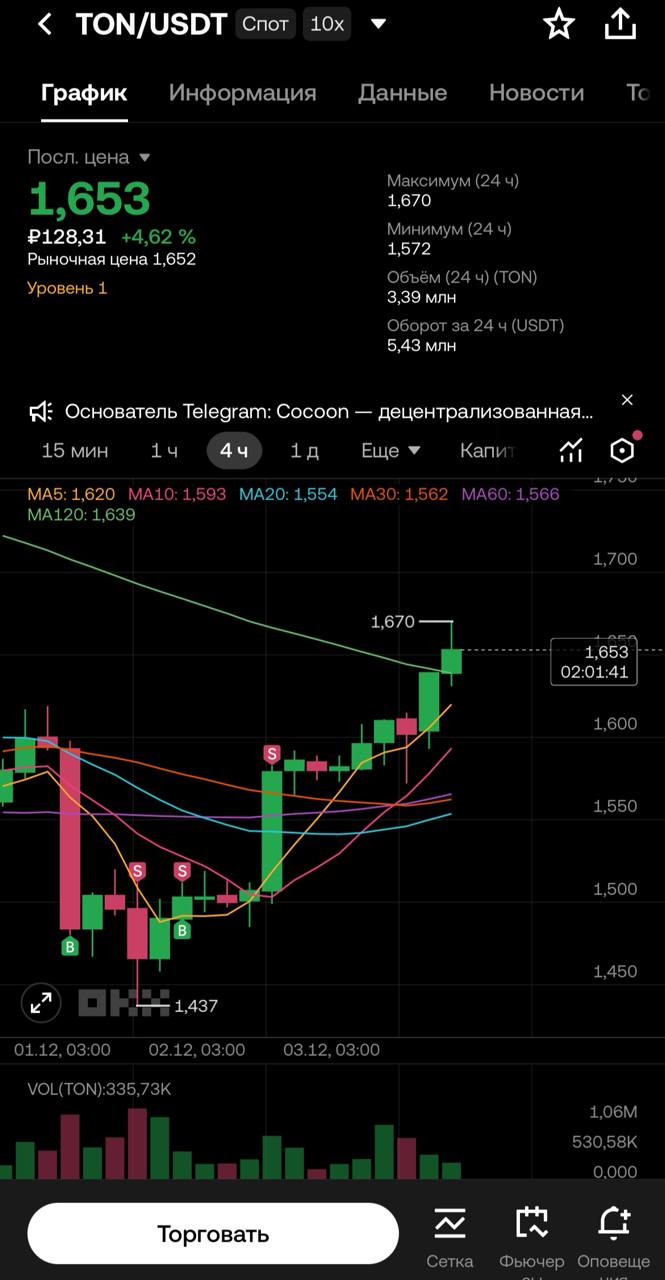Expand the Еще timeframe options
This screenshot has width=665, height=1280.
pyautogui.click(x=390, y=451)
